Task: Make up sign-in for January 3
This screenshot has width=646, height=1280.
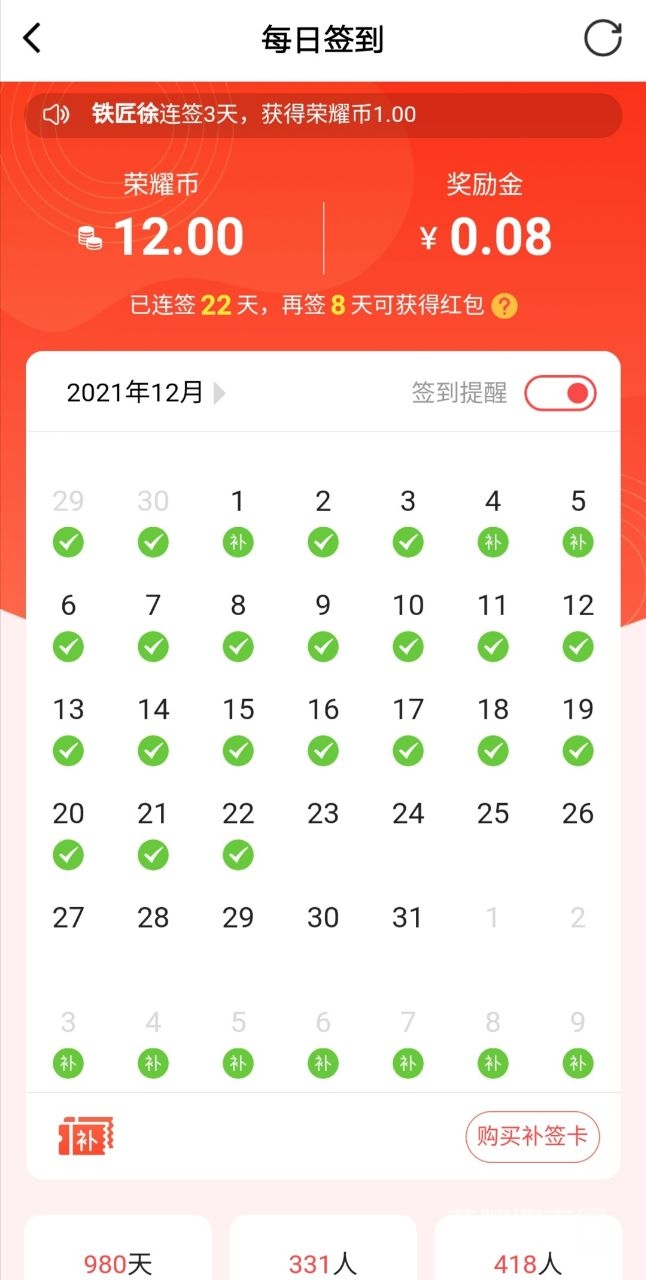Action: (68, 1062)
